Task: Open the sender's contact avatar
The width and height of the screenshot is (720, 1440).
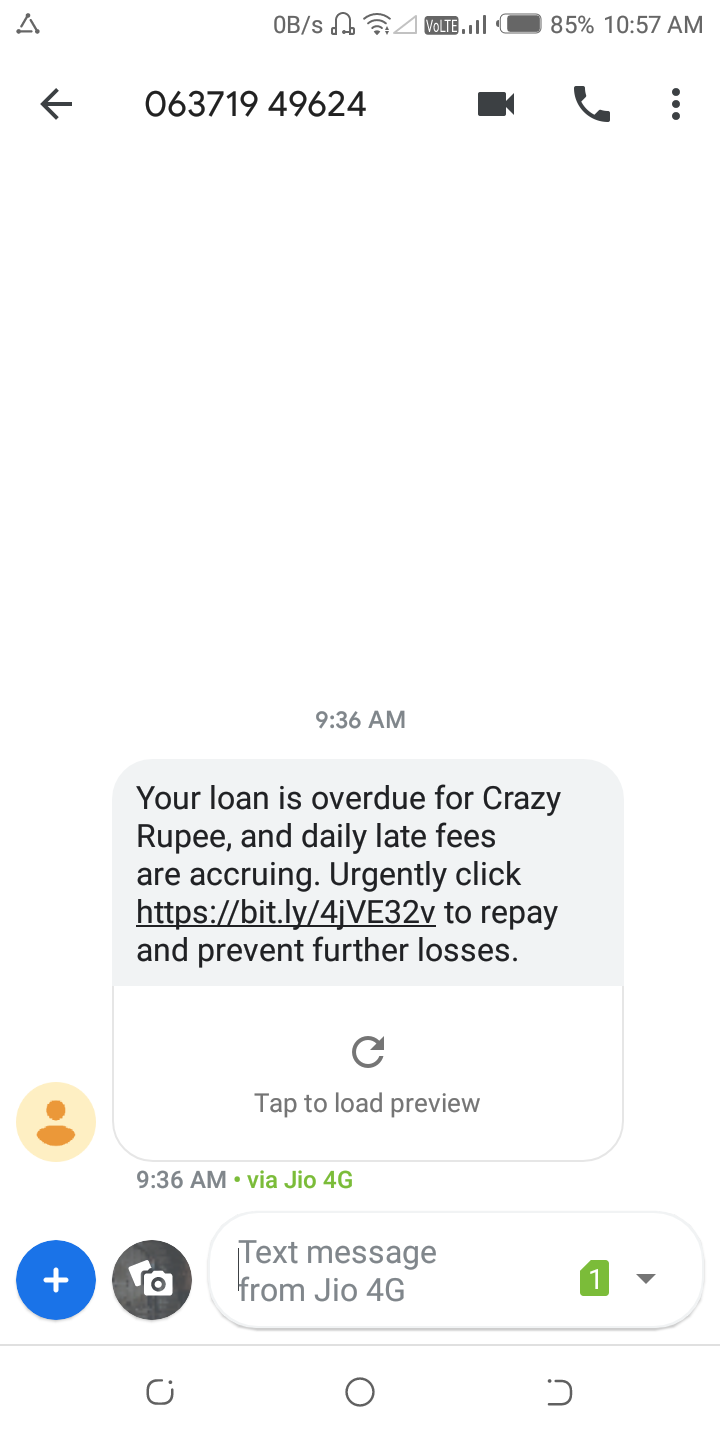Action: (56, 1122)
